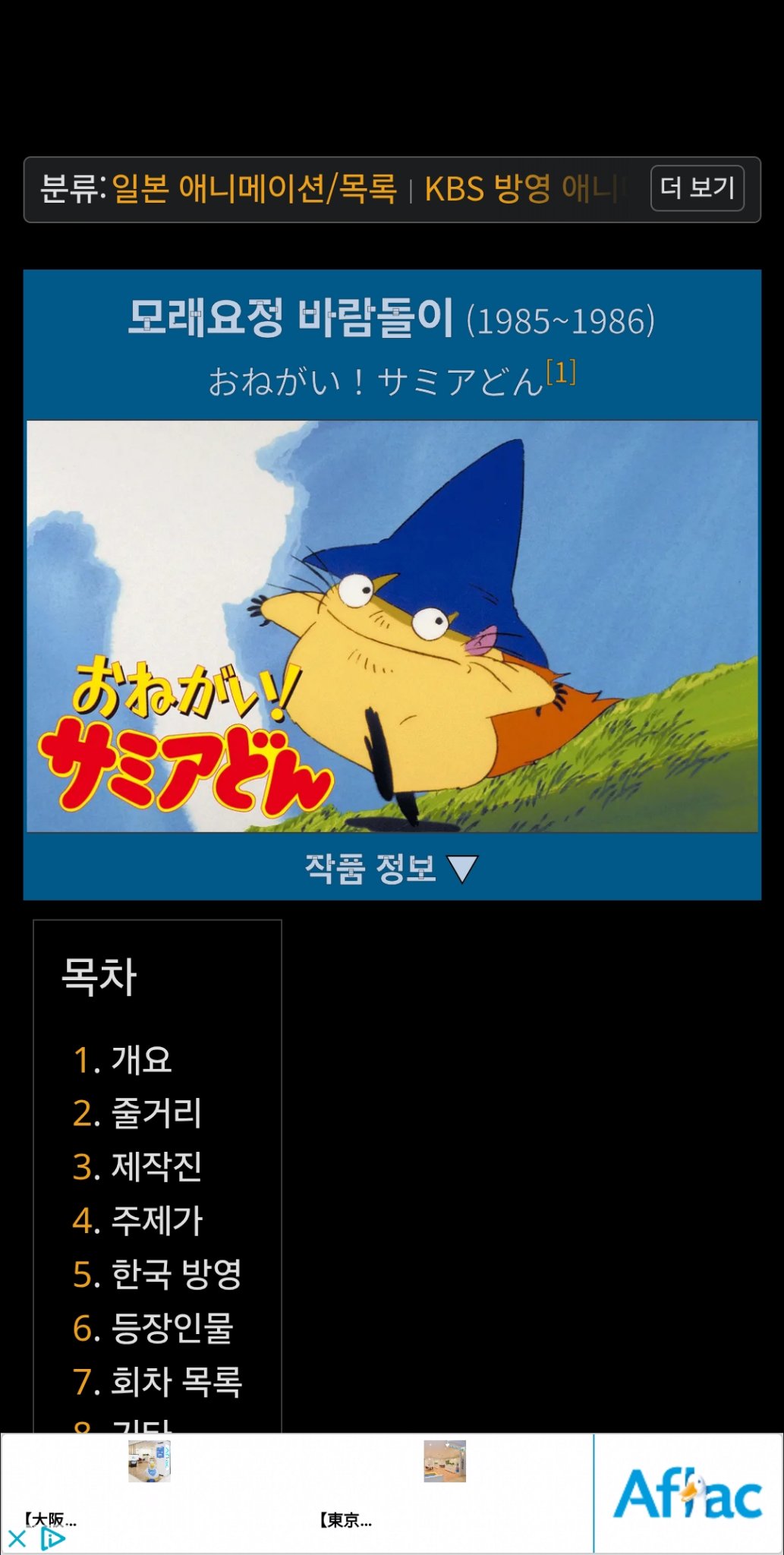This screenshot has height=1555, width=784.
Task: Go to section 4. 주제가
Action: (x=137, y=1221)
